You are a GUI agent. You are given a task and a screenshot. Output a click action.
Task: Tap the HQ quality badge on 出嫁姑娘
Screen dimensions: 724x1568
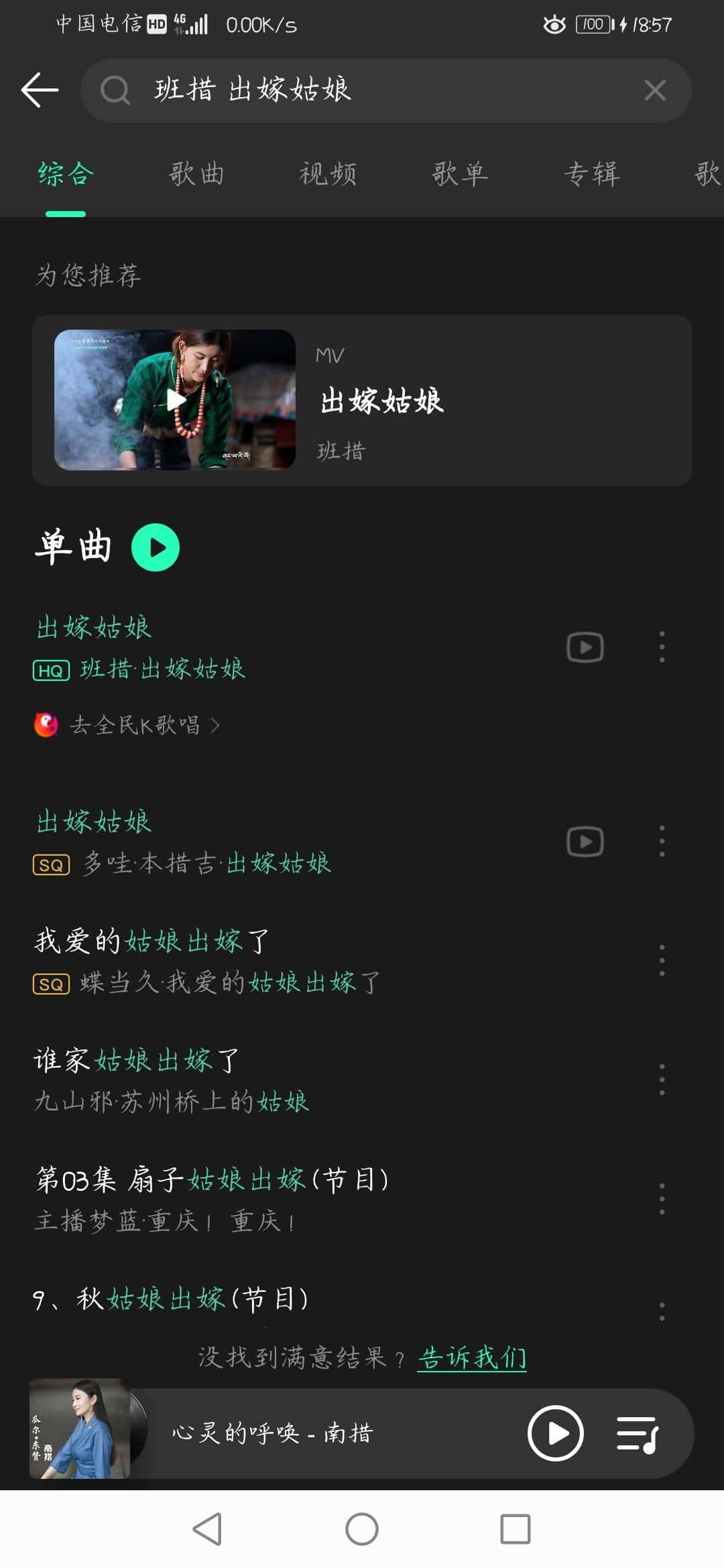50,669
